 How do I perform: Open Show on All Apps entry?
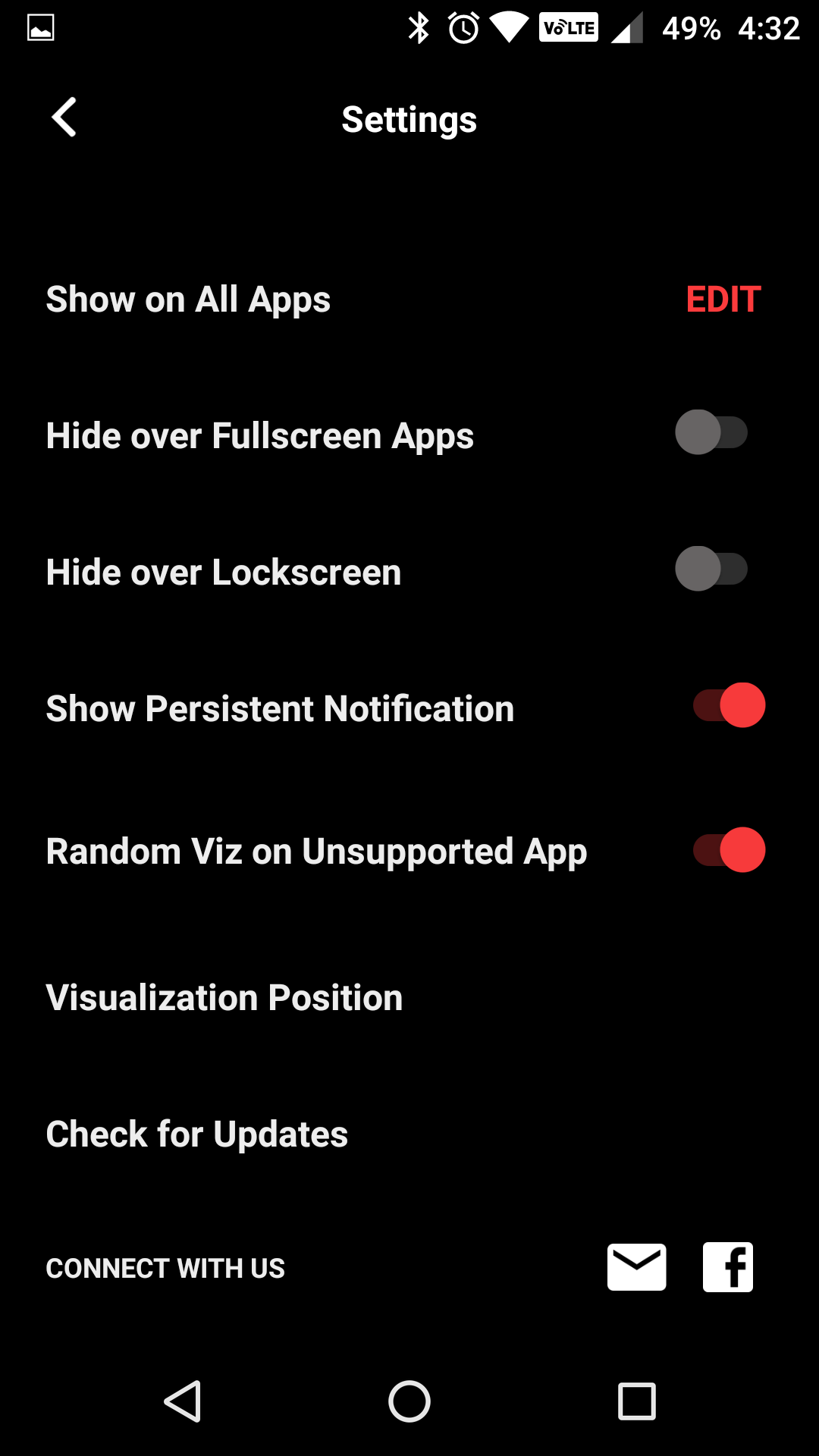coord(188,299)
